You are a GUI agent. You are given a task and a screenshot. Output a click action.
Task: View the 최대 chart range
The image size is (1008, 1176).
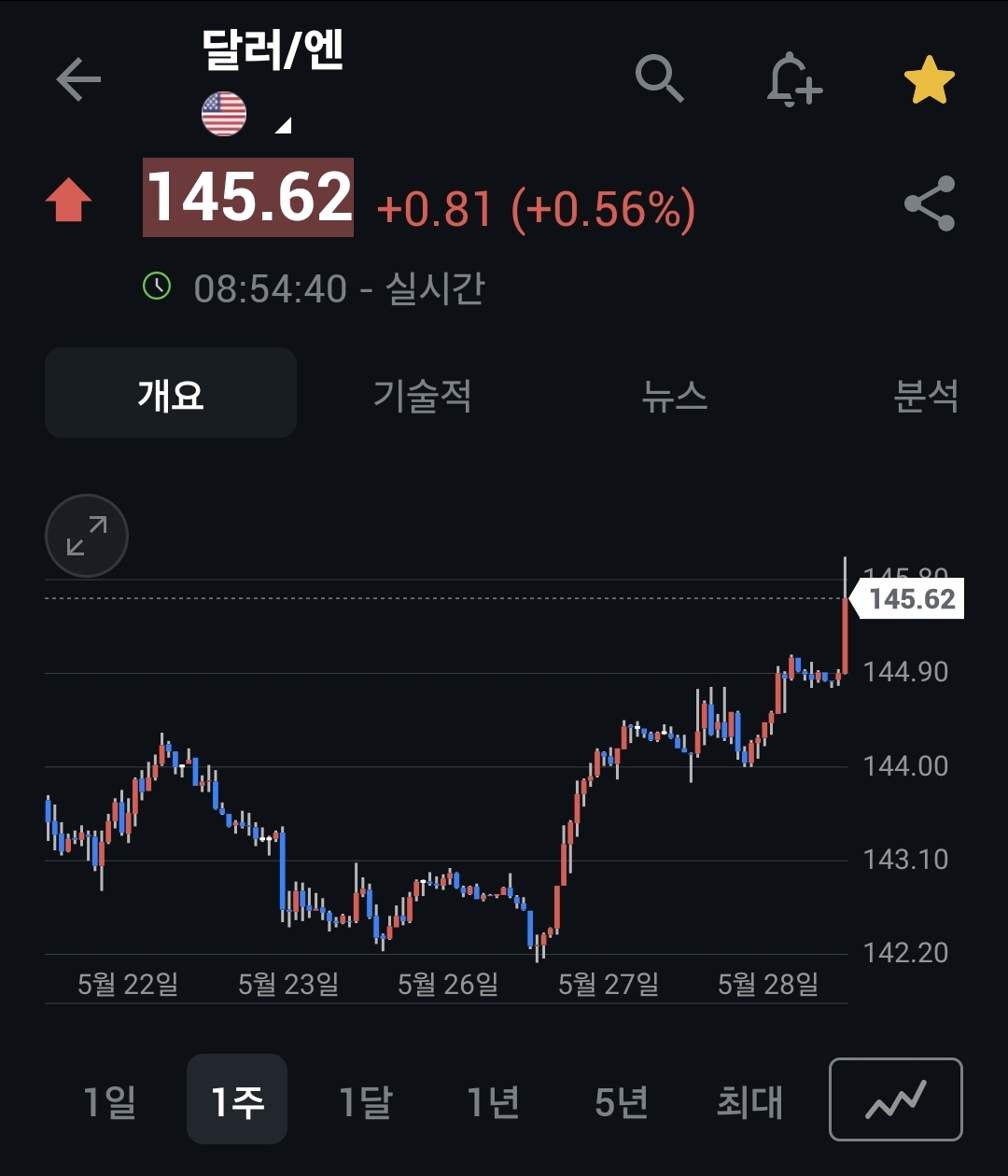click(x=749, y=1101)
